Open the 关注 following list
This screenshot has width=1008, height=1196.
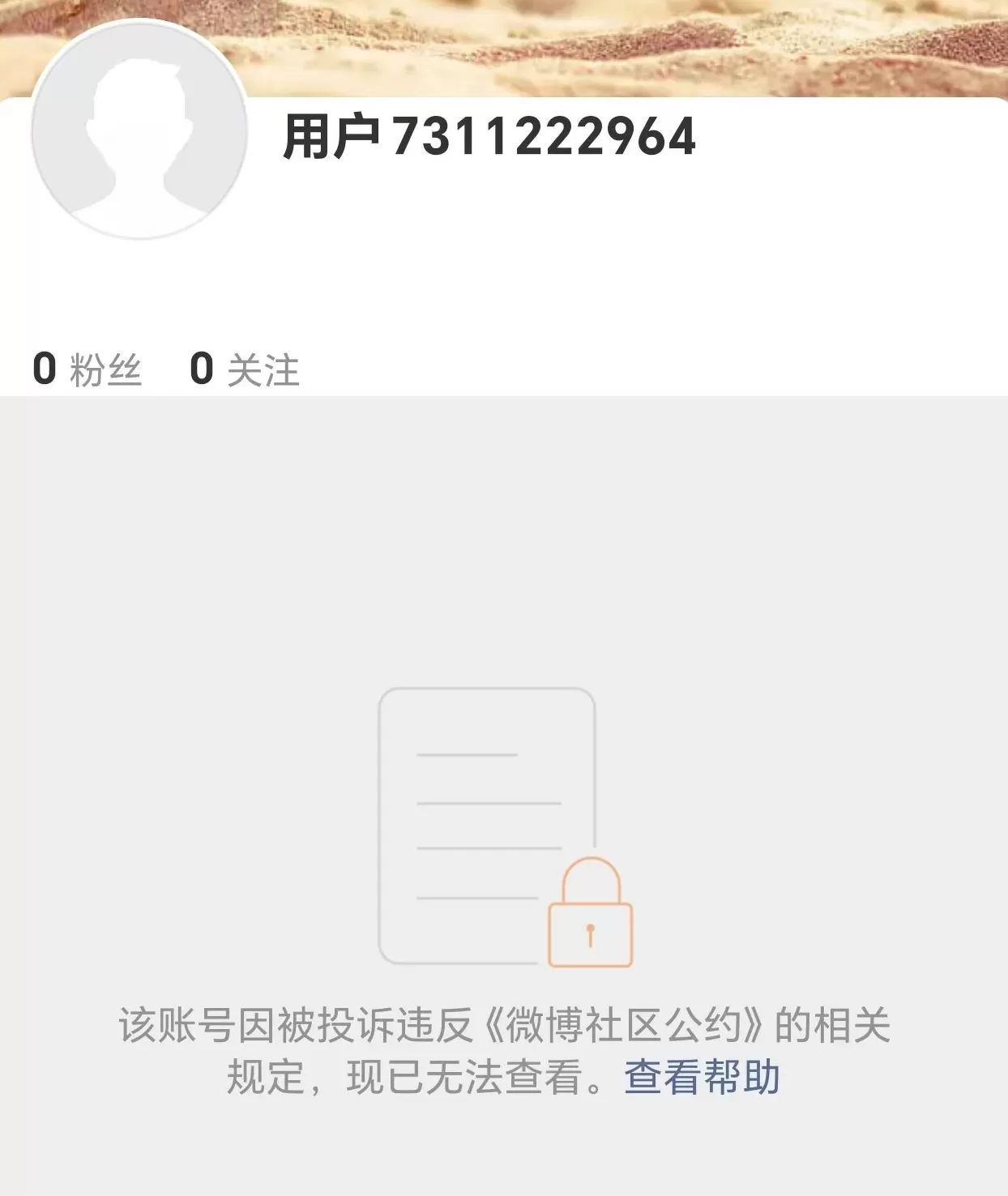click(264, 369)
